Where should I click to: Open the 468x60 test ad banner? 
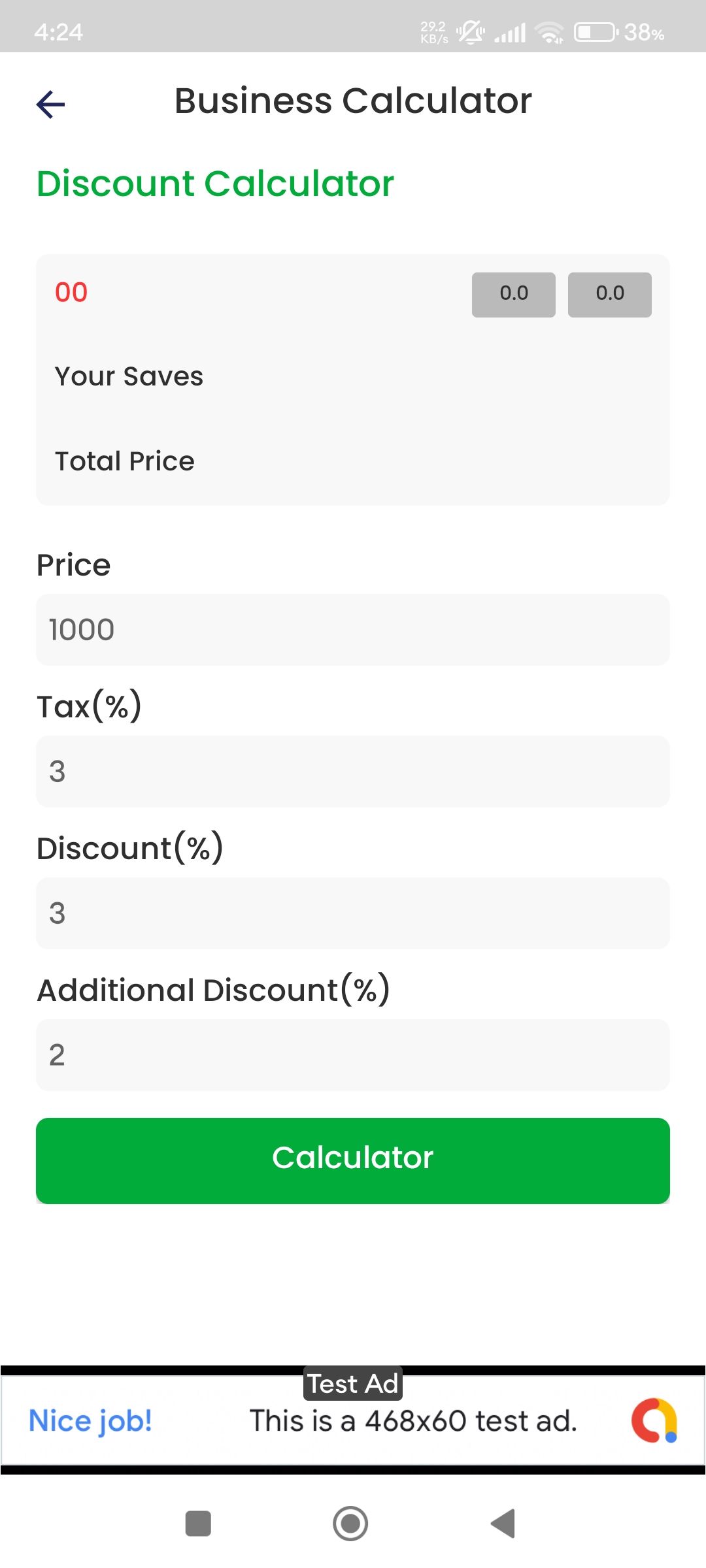pyautogui.click(x=353, y=1420)
